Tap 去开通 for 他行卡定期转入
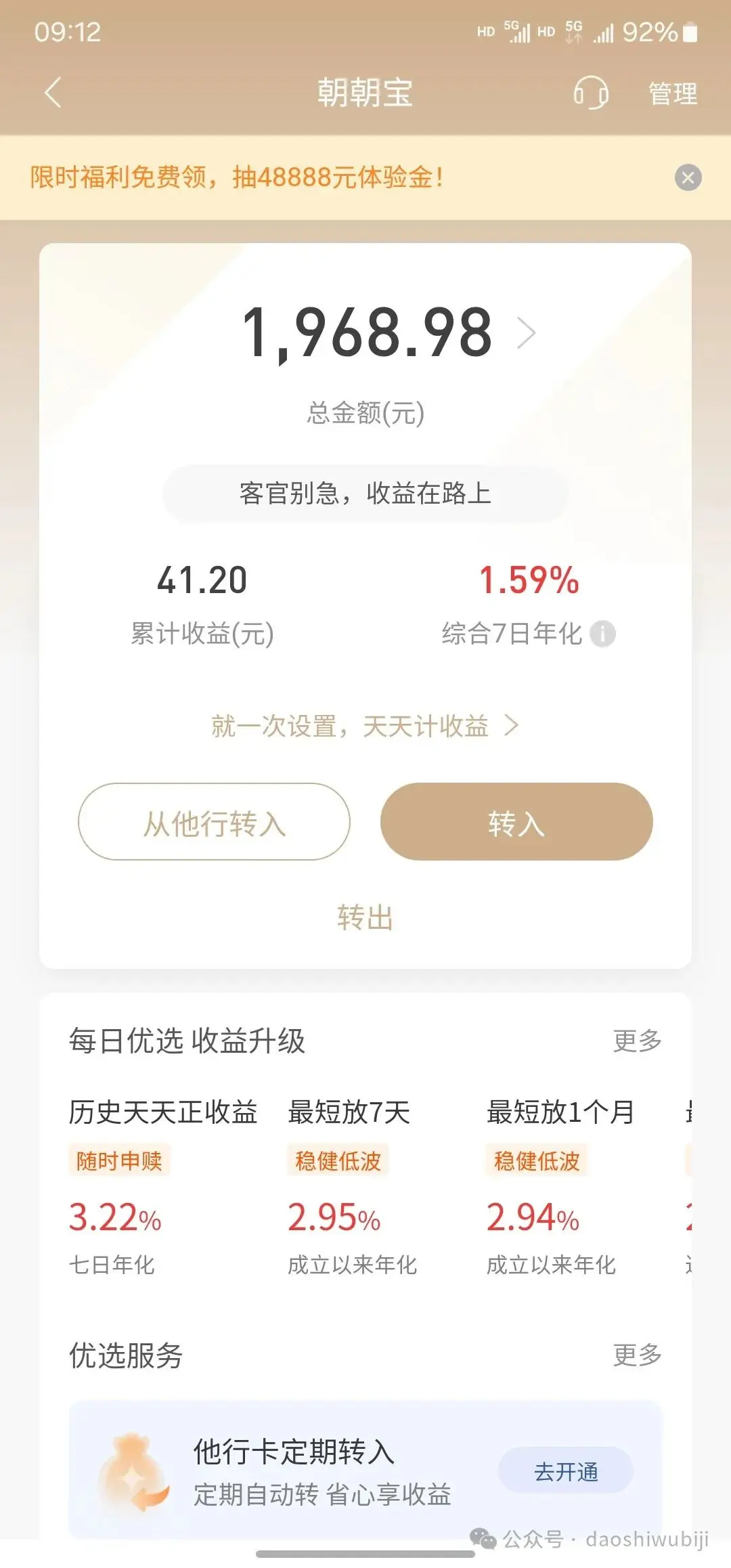Image resolution: width=731 pixels, height=1568 pixels. click(566, 1472)
